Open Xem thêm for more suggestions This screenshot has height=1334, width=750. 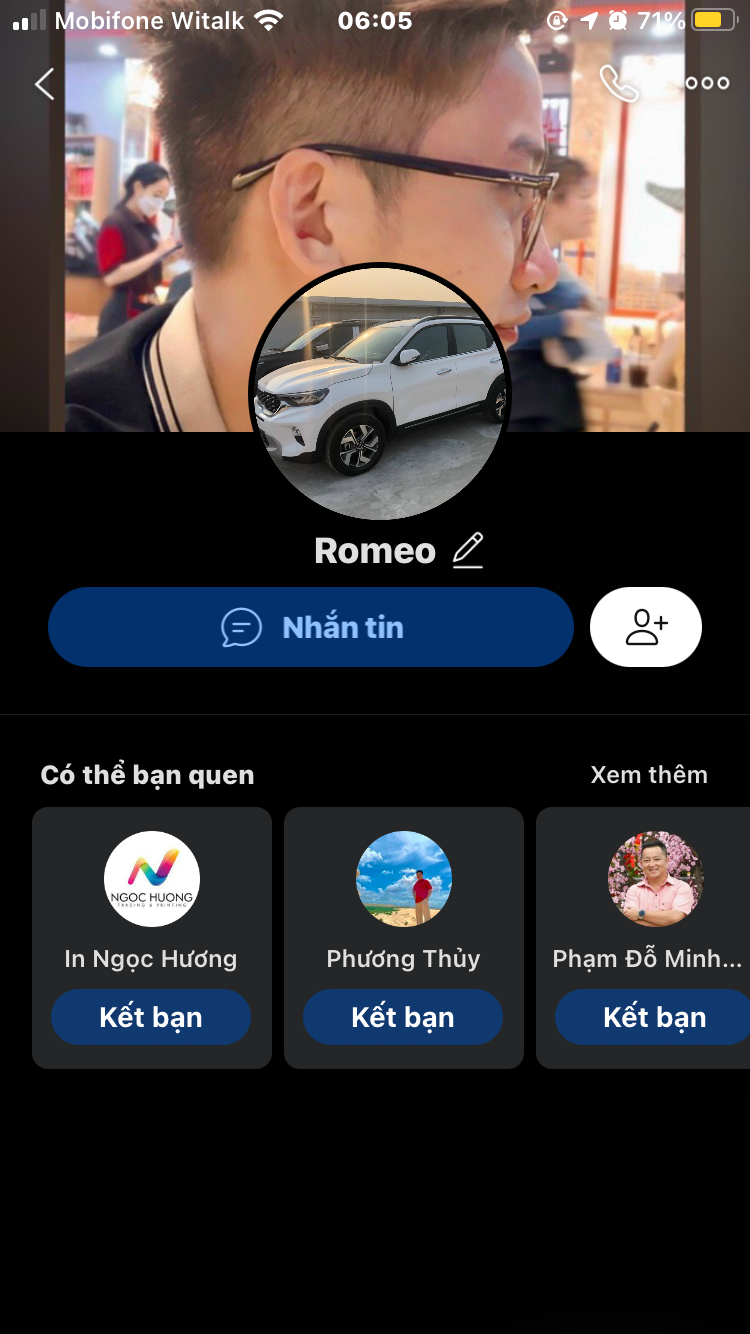(649, 775)
